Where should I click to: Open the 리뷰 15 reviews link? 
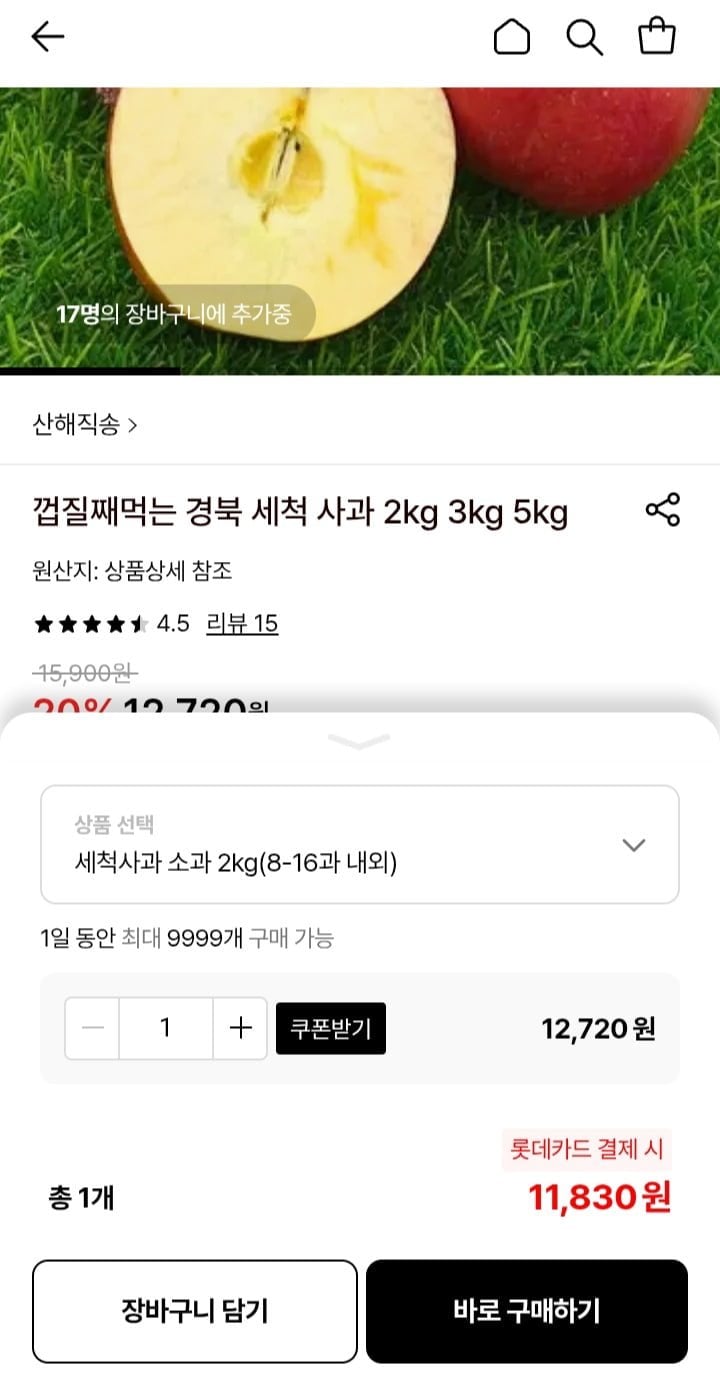tap(242, 624)
